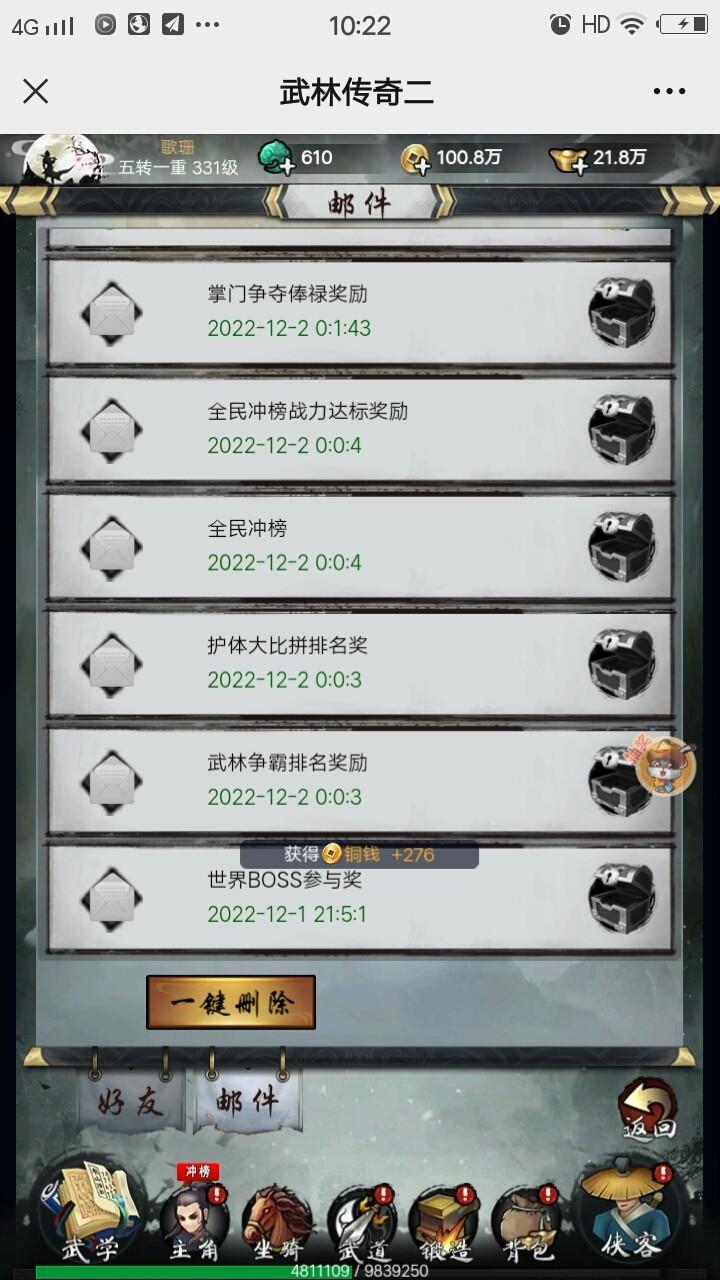720x1280 pixels.
Task: Open the three-dot overflow menu
Action: click(669, 92)
